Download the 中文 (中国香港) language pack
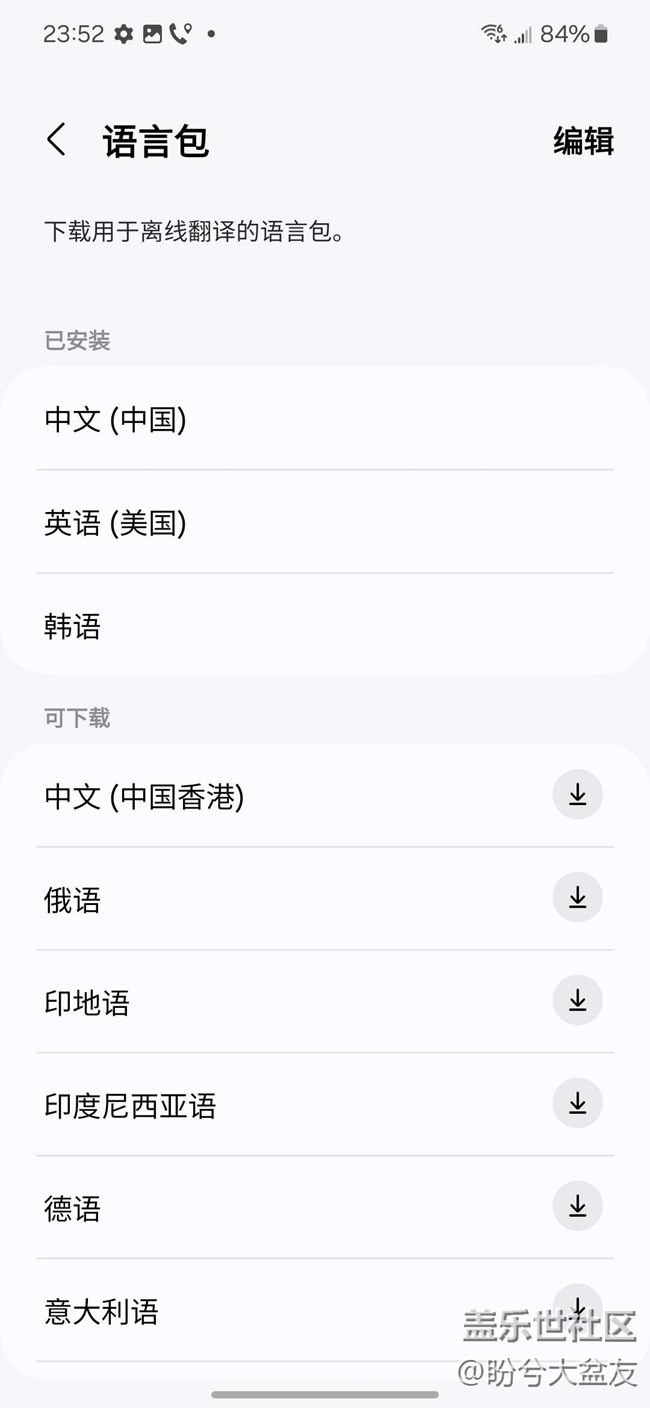650x1408 pixels. click(x=577, y=796)
